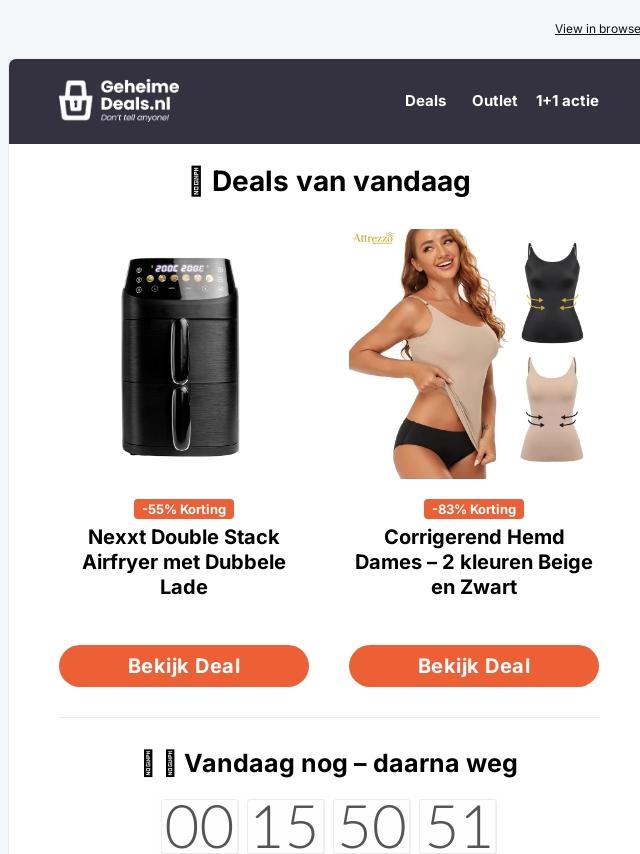Open the 1+1 actie page
This screenshot has width=640, height=854.
(x=567, y=101)
